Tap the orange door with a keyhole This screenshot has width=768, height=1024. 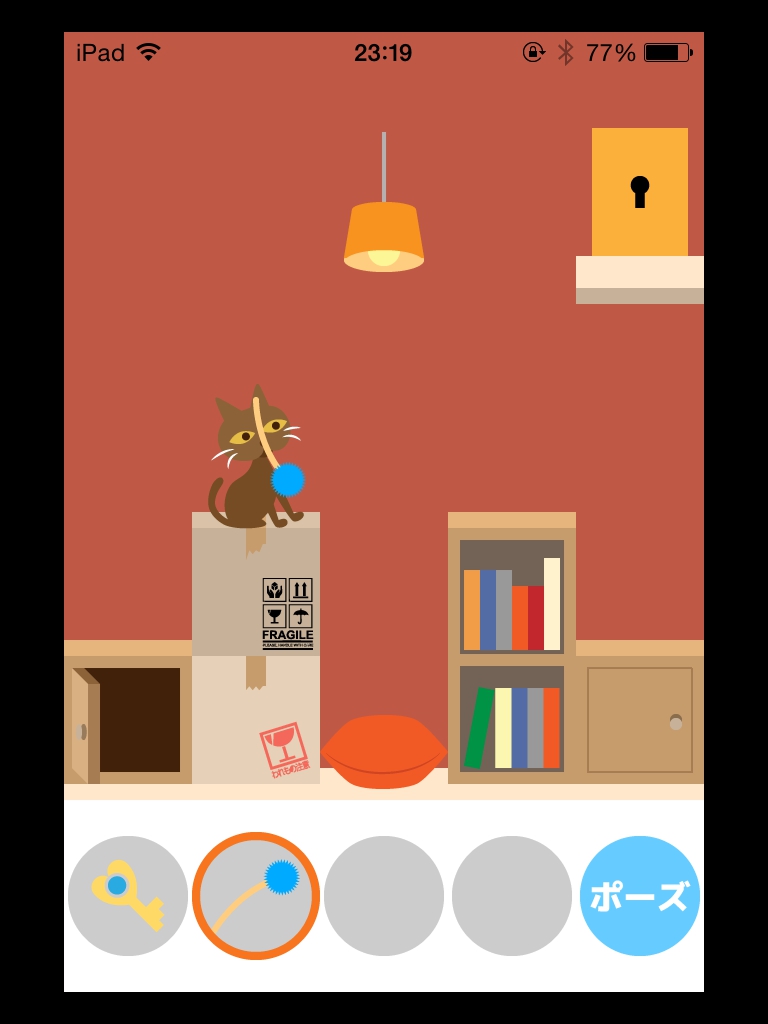pos(639,192)
